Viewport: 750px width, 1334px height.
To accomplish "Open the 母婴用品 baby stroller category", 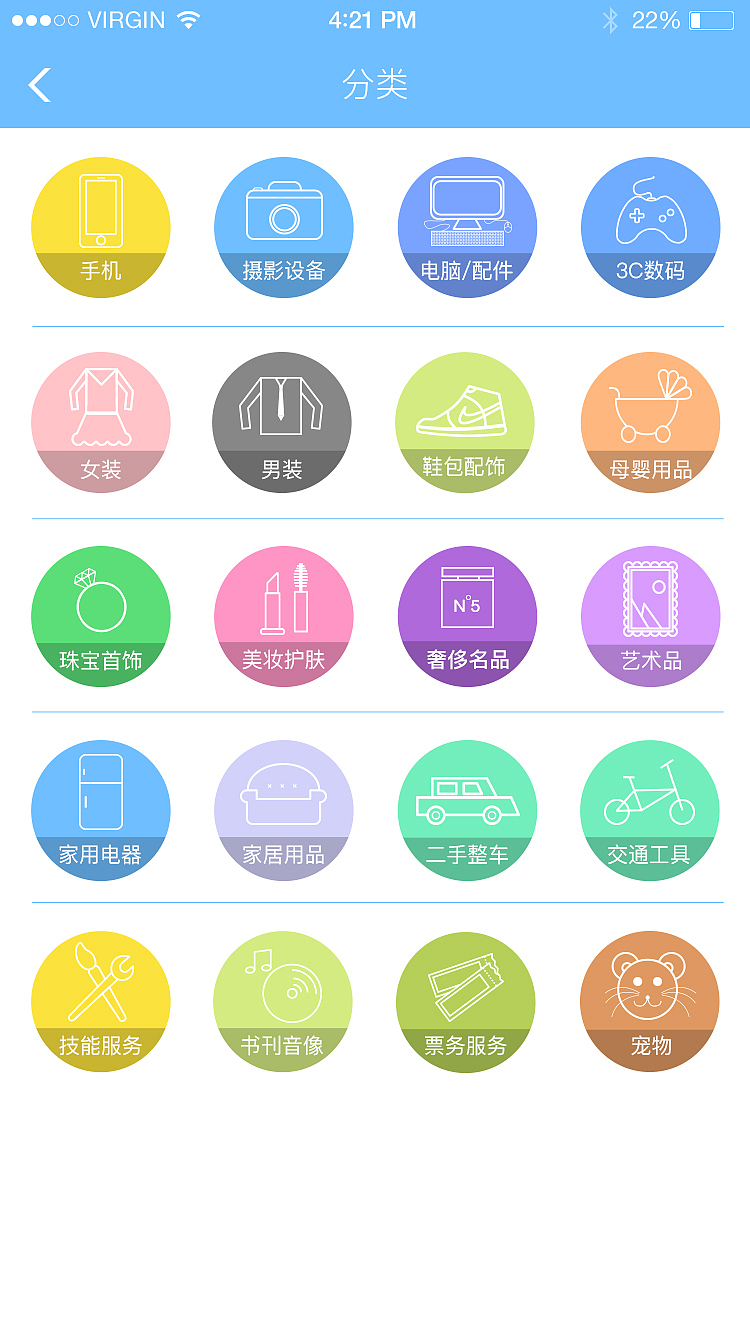I will [x=650, y=421].
